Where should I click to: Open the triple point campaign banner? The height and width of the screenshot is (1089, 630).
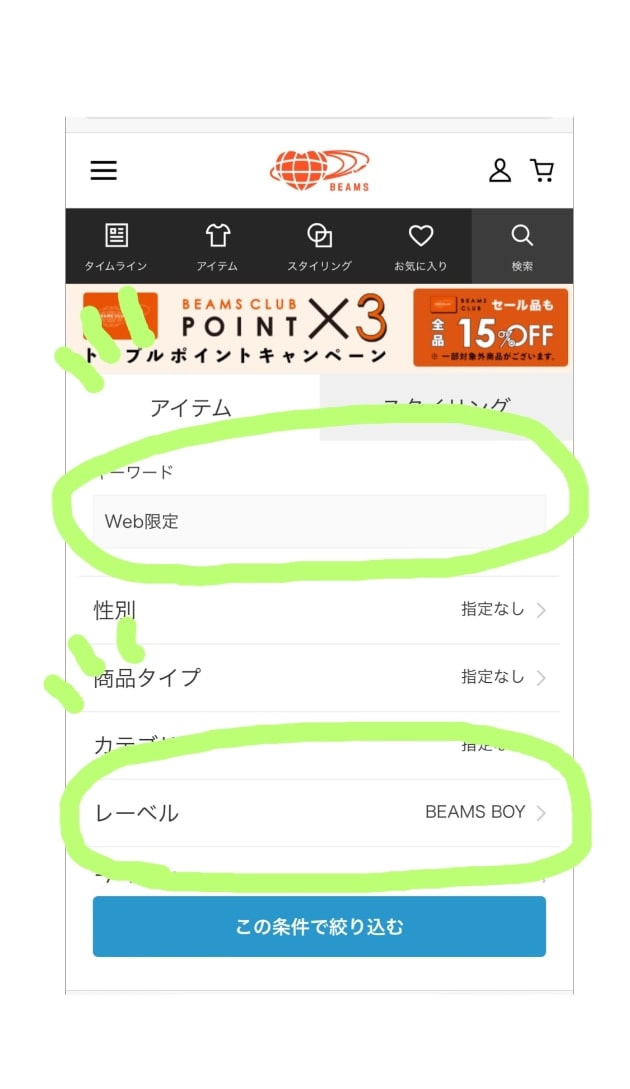240,328
